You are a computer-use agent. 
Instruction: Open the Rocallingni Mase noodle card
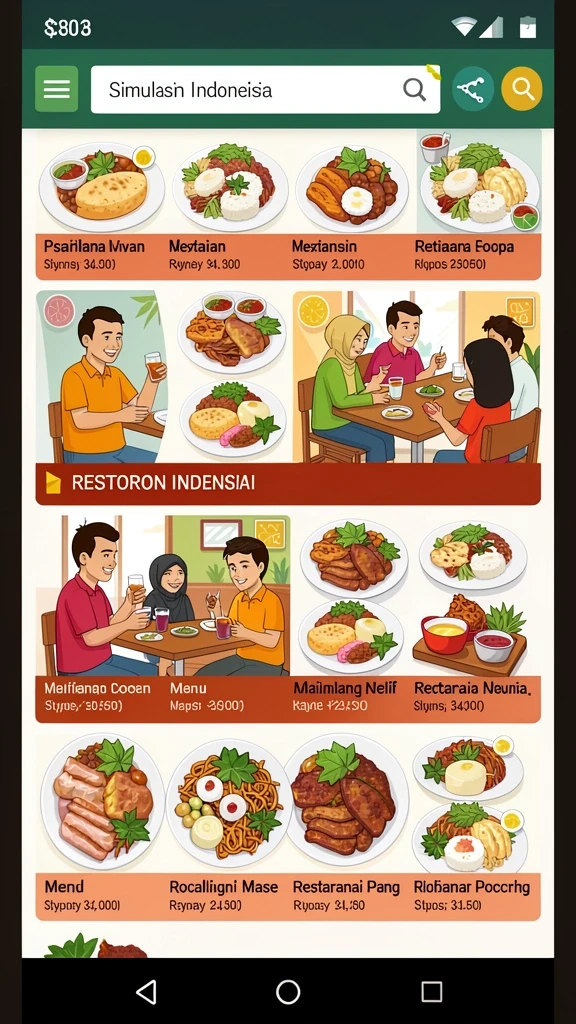tap(227, 826)
